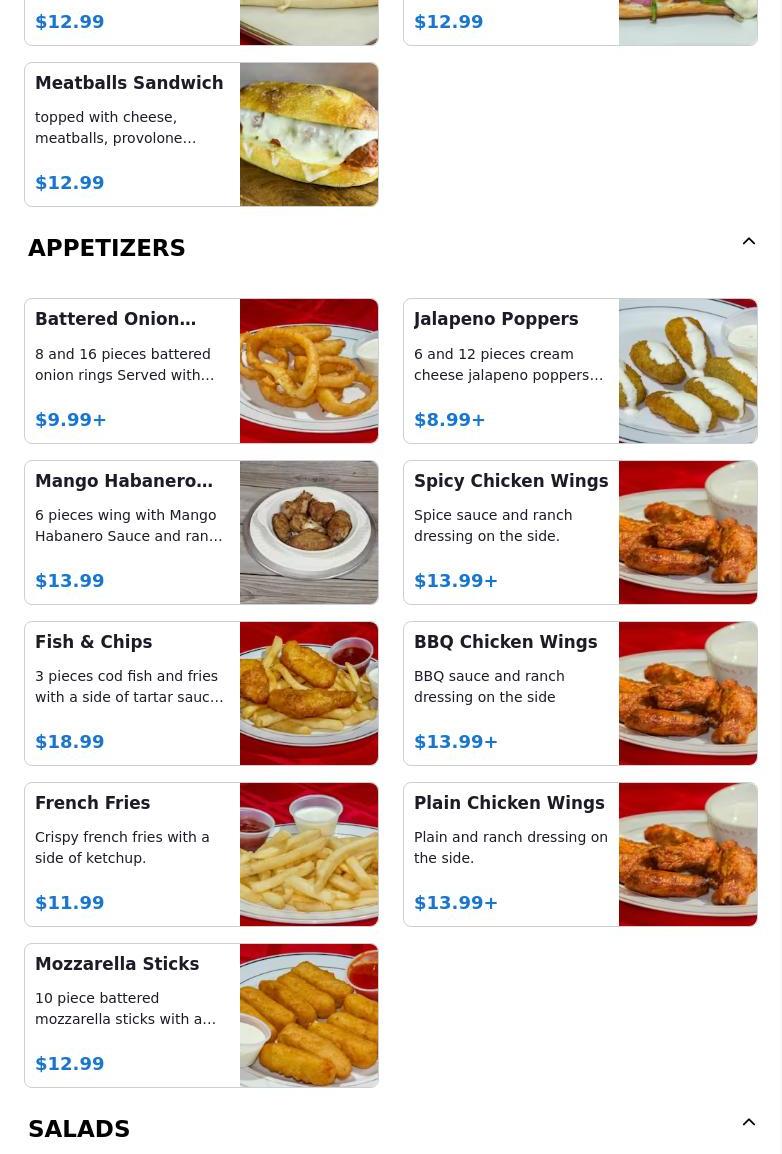The width and height of the screenshot is (782, 1154).
Task: View Plain Chicken Wings details
Action: point(580,854)
